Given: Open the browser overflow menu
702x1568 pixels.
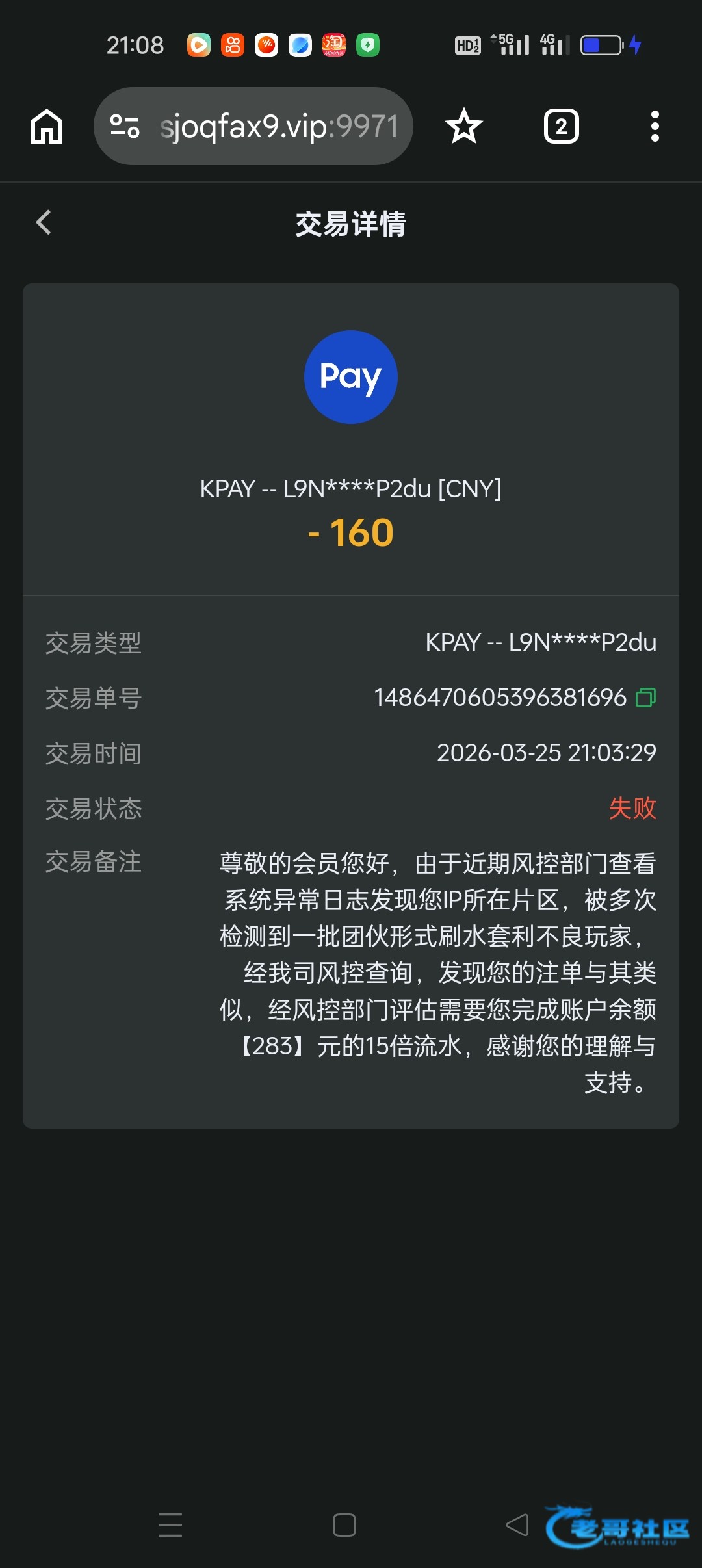Looking at the screenshot, I should pyautogui.click(x=655, y=126).
